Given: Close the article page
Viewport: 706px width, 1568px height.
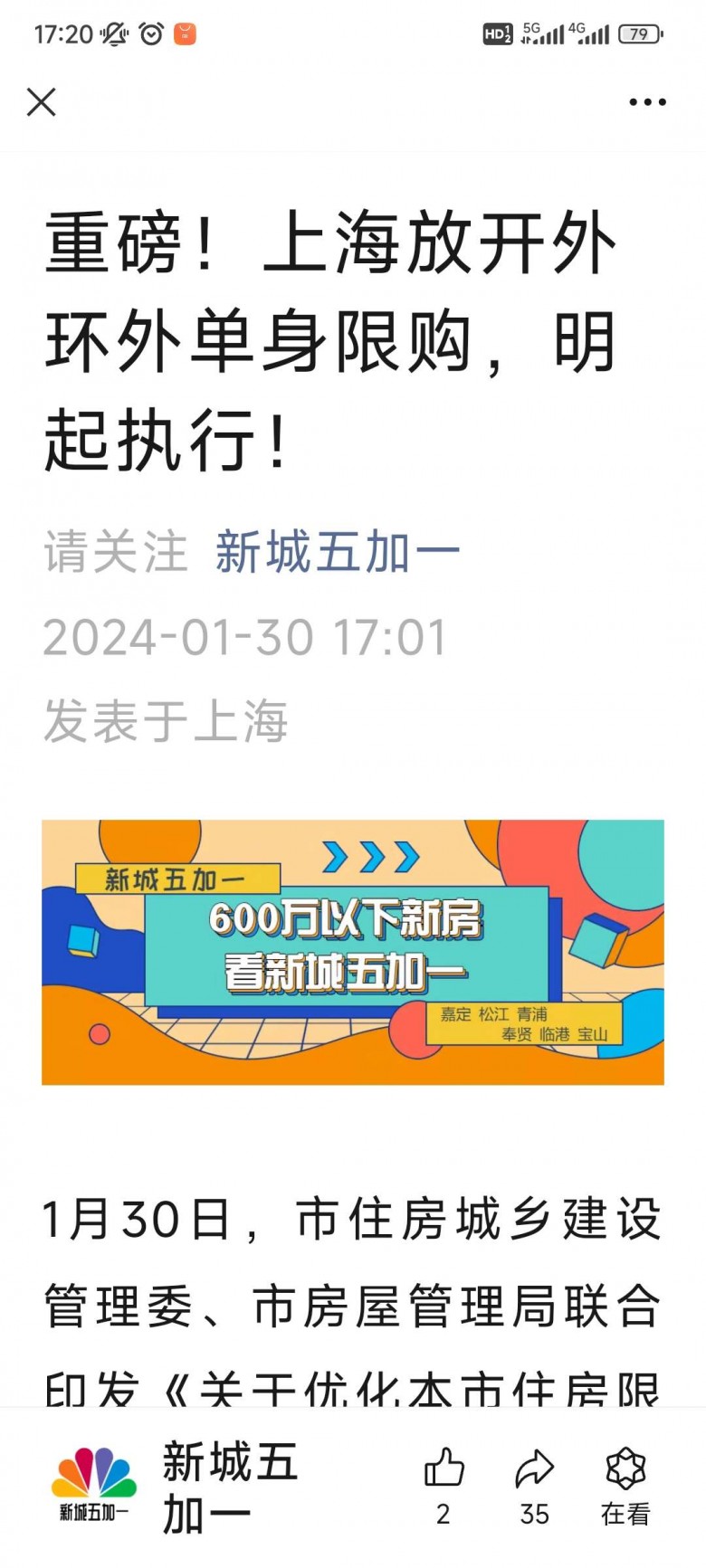Looking at the screenshot, I should (42, 102).
